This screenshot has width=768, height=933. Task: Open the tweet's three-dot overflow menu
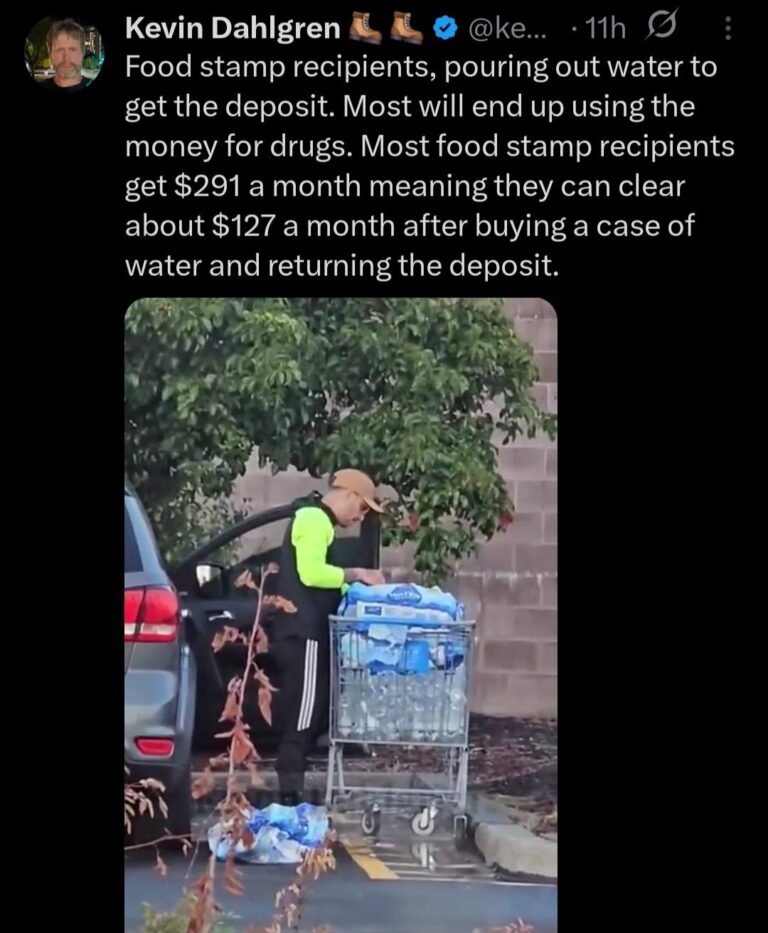(x=727, y=30)
